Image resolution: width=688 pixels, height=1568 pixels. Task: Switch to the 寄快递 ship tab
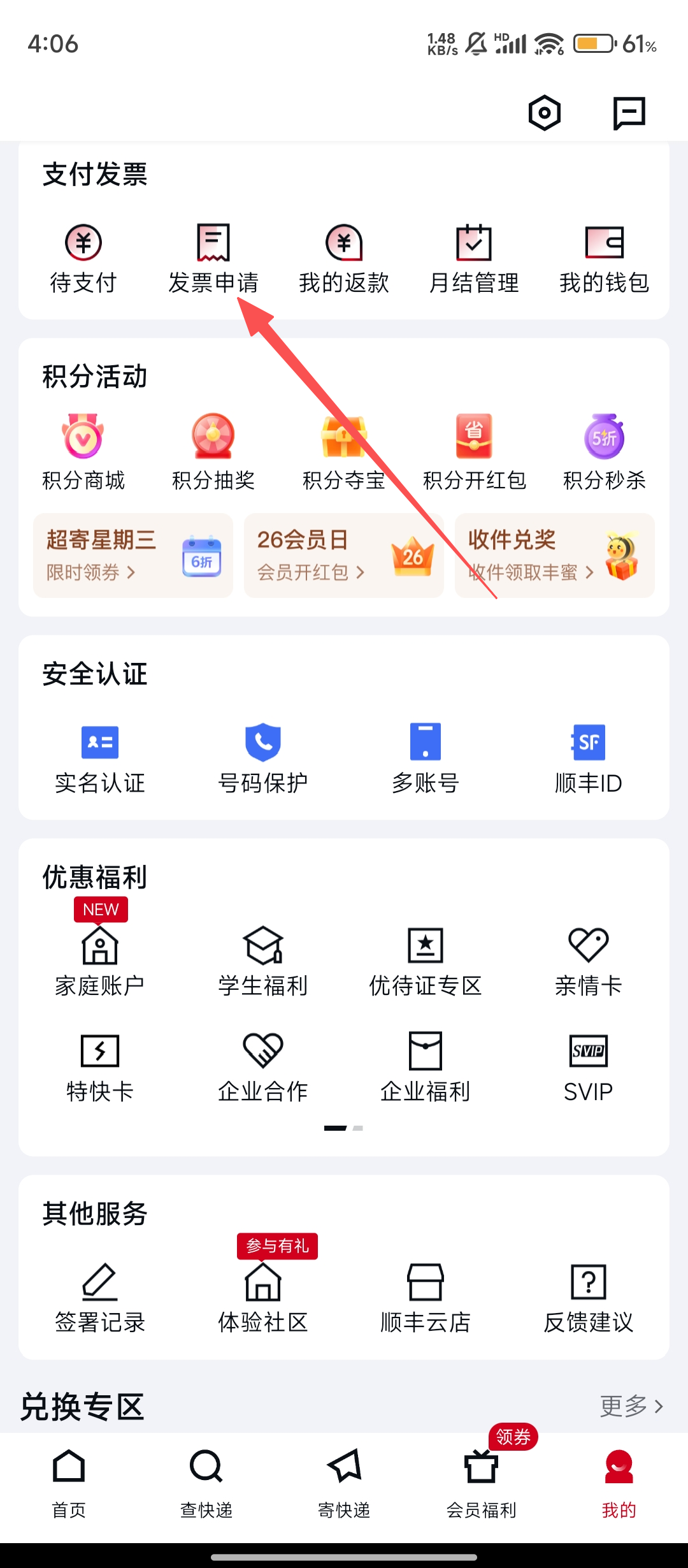pyautogui.click(x=344, y=1483)
